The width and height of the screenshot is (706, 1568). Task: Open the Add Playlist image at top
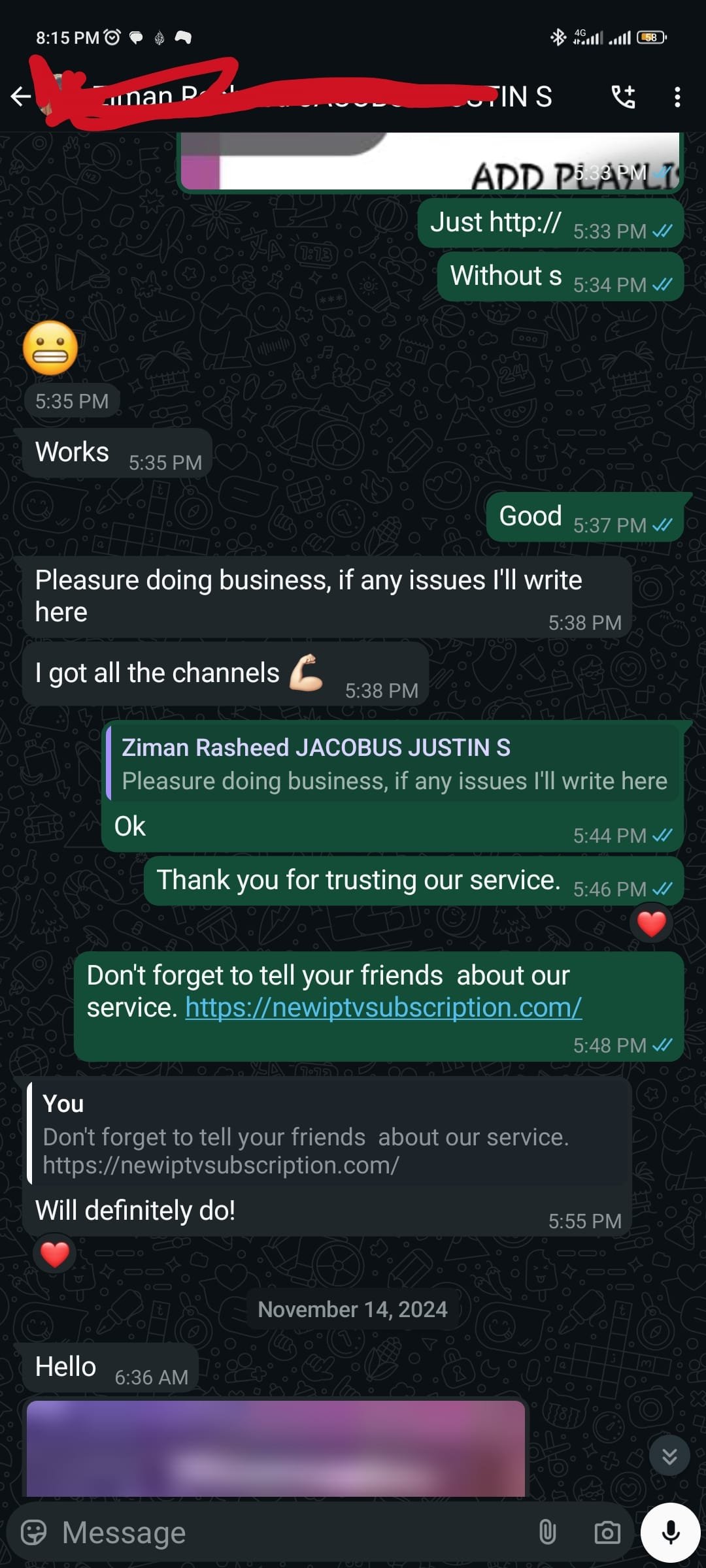tap(429, 162)
